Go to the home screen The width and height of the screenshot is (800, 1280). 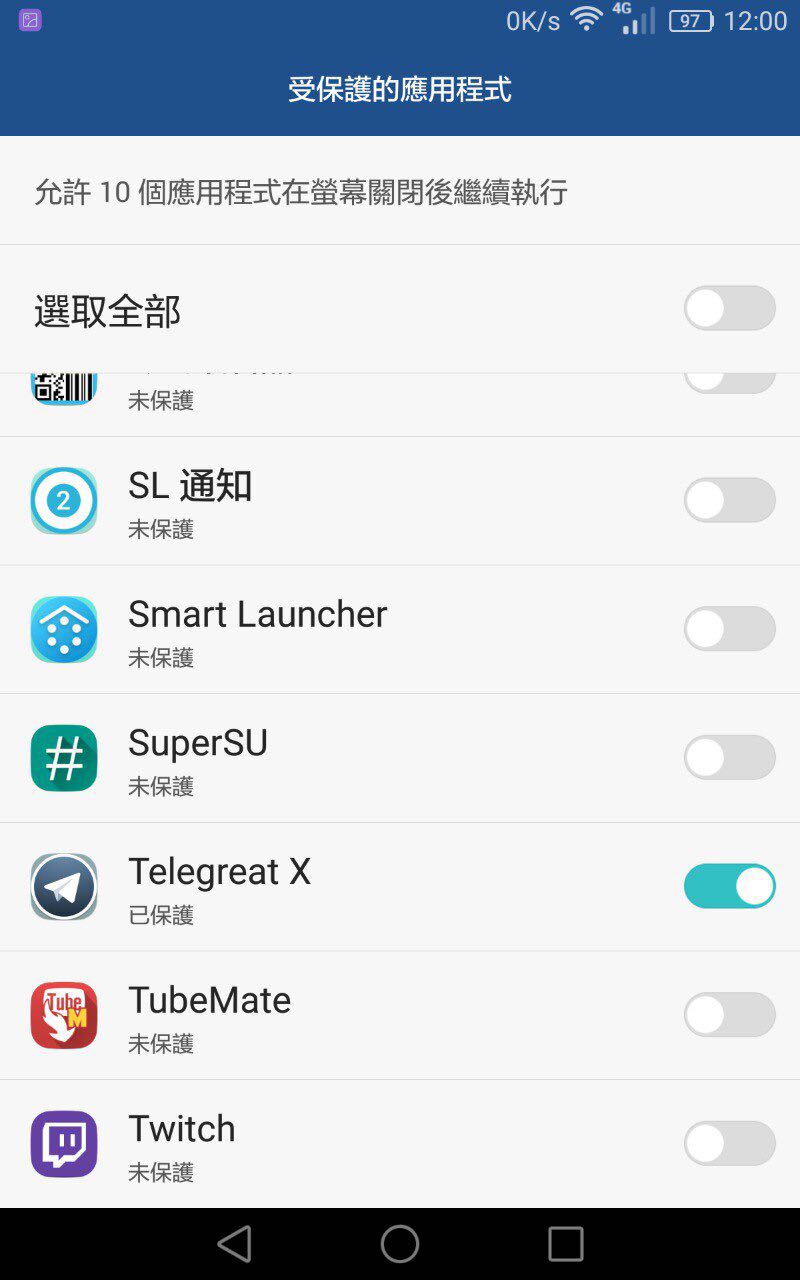pos(400,1244)
